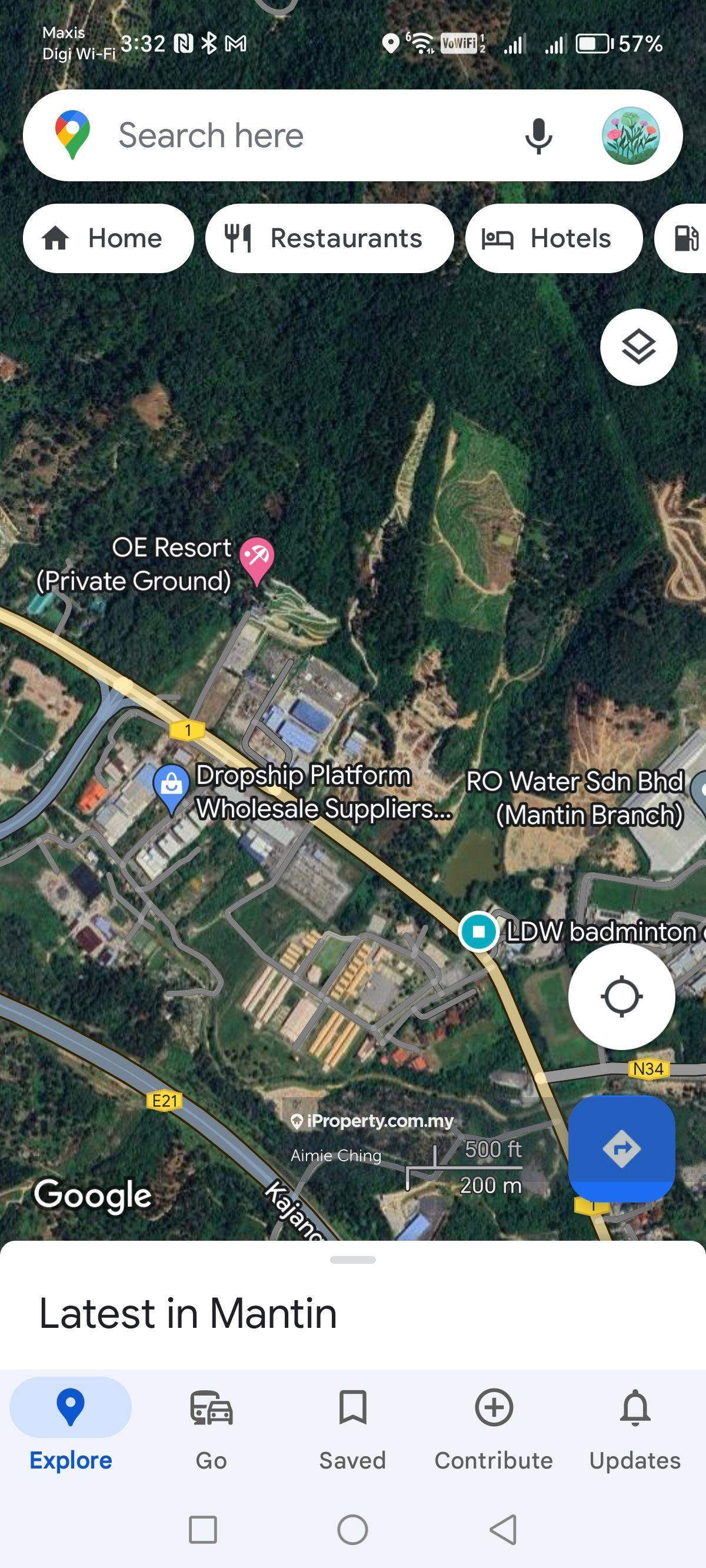Show Hotels on the map
The height and width of the screenshot is (1568, 706).
[553, 238]
